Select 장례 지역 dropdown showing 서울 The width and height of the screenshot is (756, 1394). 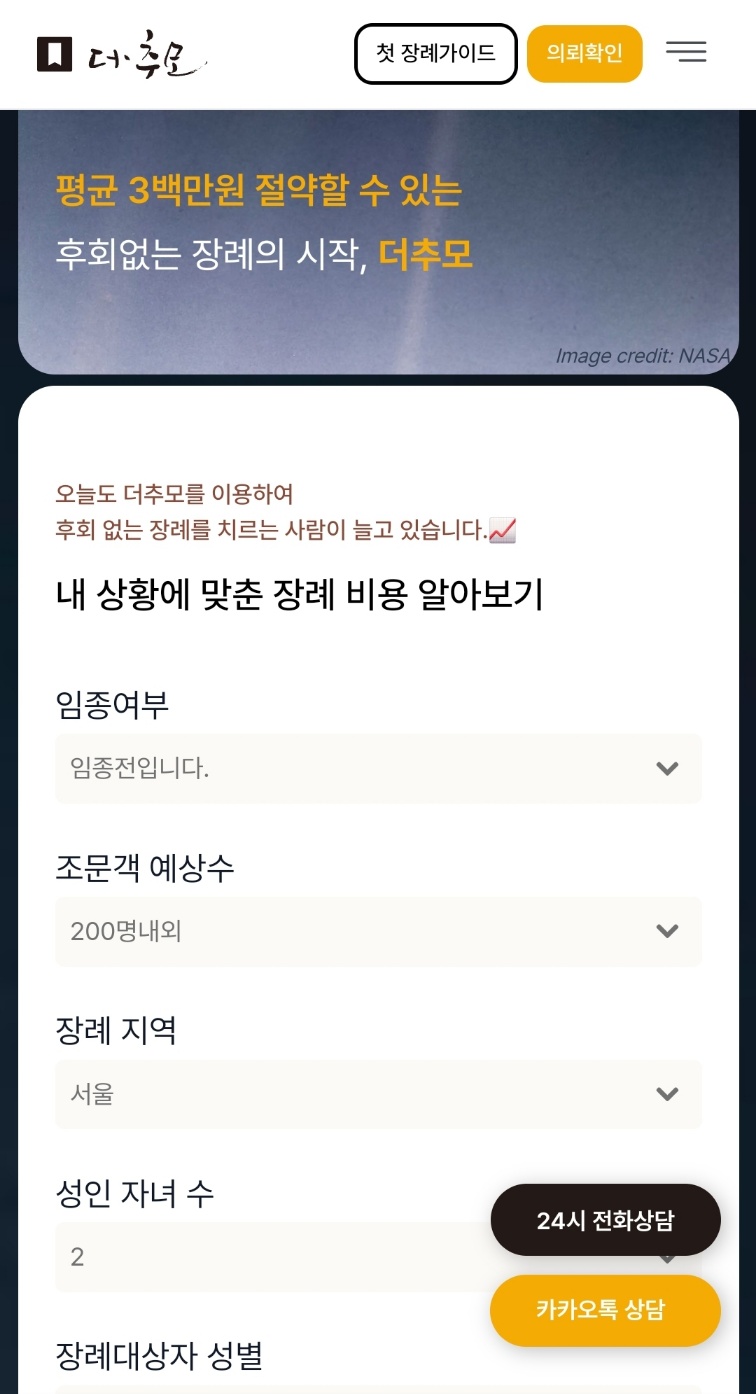tap(378, 1094)
